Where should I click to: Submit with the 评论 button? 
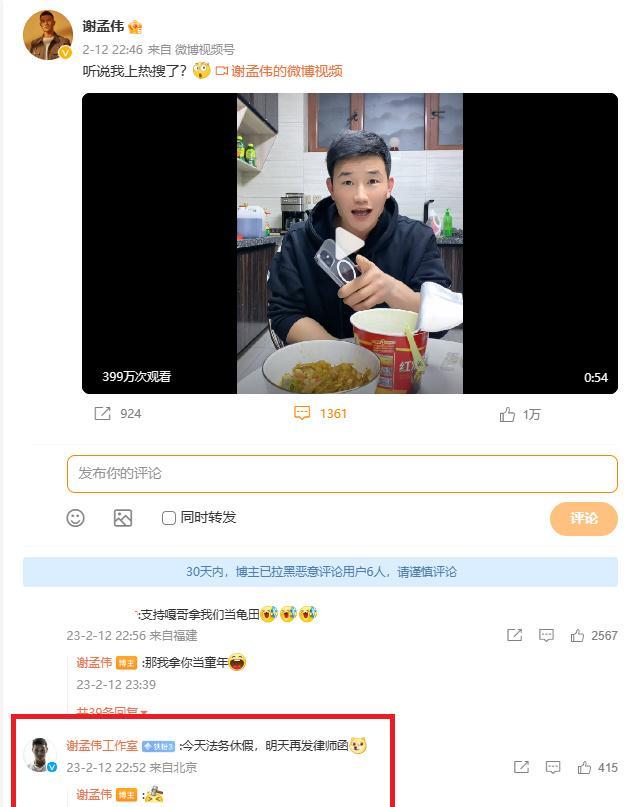(x=583, y=518)
